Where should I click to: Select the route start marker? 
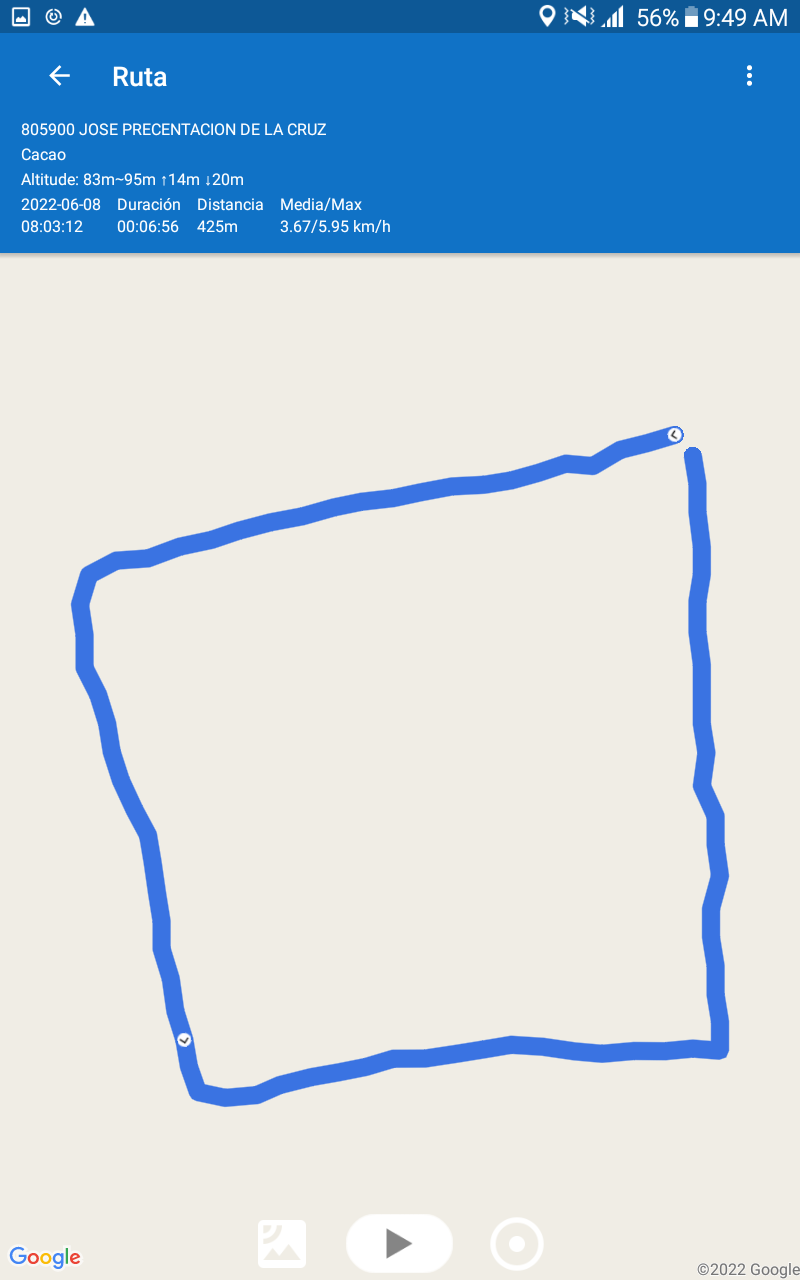(x=675, y=434)
